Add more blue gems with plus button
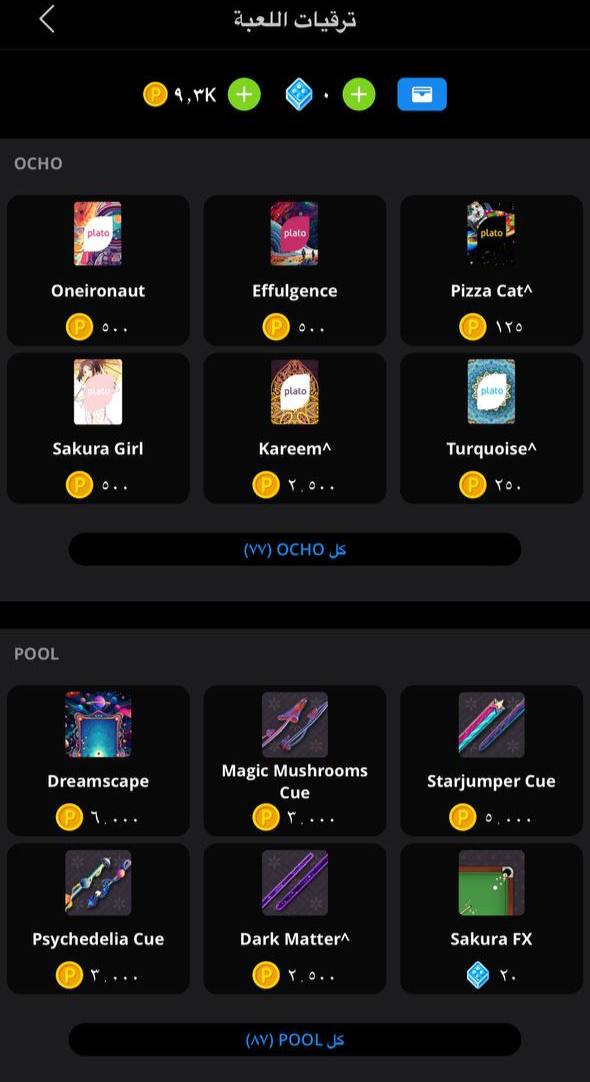This screenshot has width=590, height=1082. (359, 95)
